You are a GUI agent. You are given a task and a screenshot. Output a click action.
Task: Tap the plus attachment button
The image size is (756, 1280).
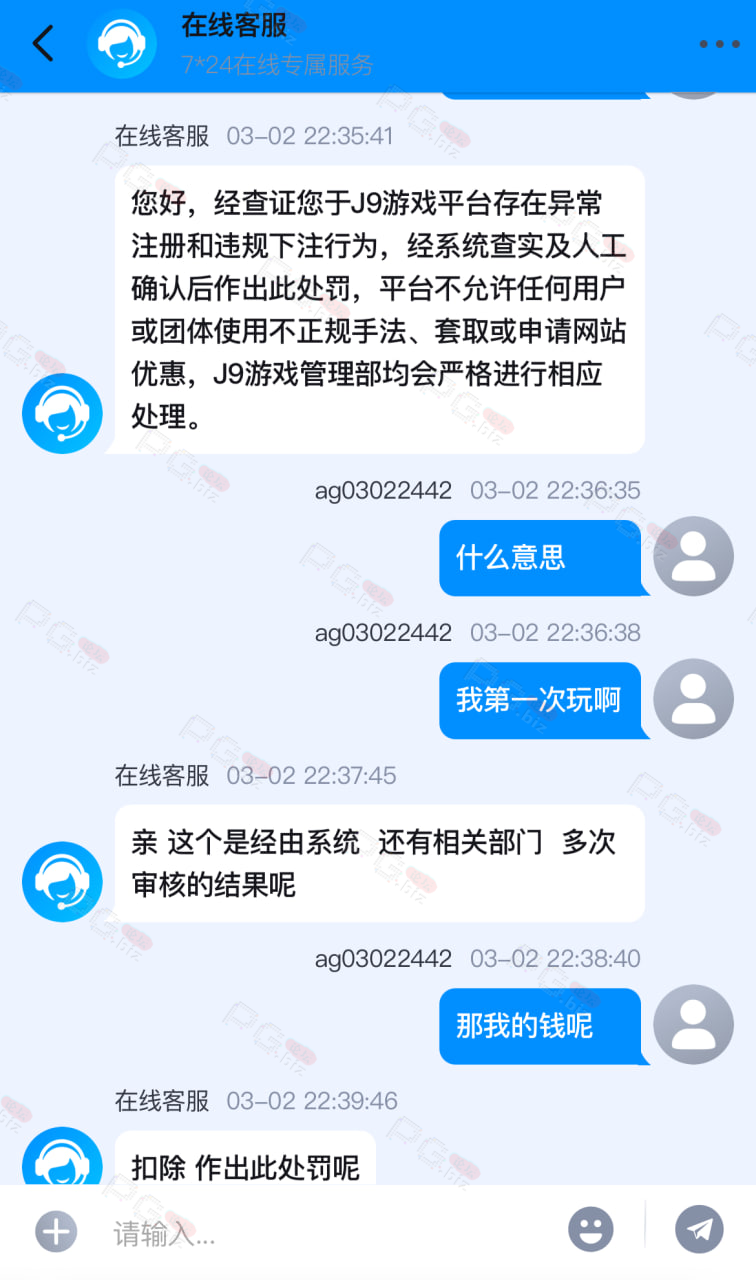[x=56, y=1231]
